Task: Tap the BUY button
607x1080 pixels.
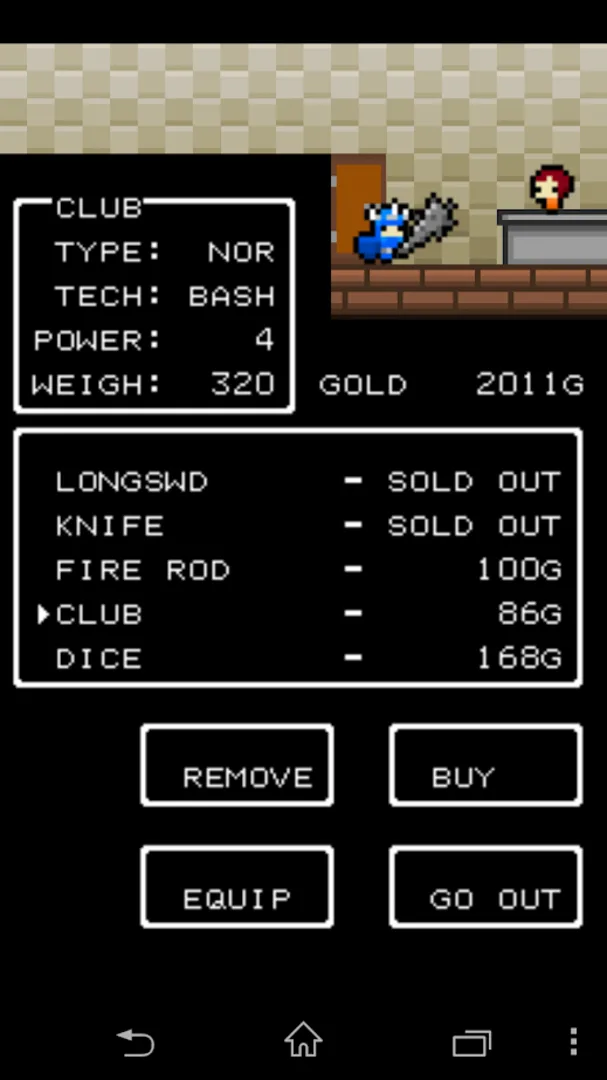Action: tap(485, 766)
